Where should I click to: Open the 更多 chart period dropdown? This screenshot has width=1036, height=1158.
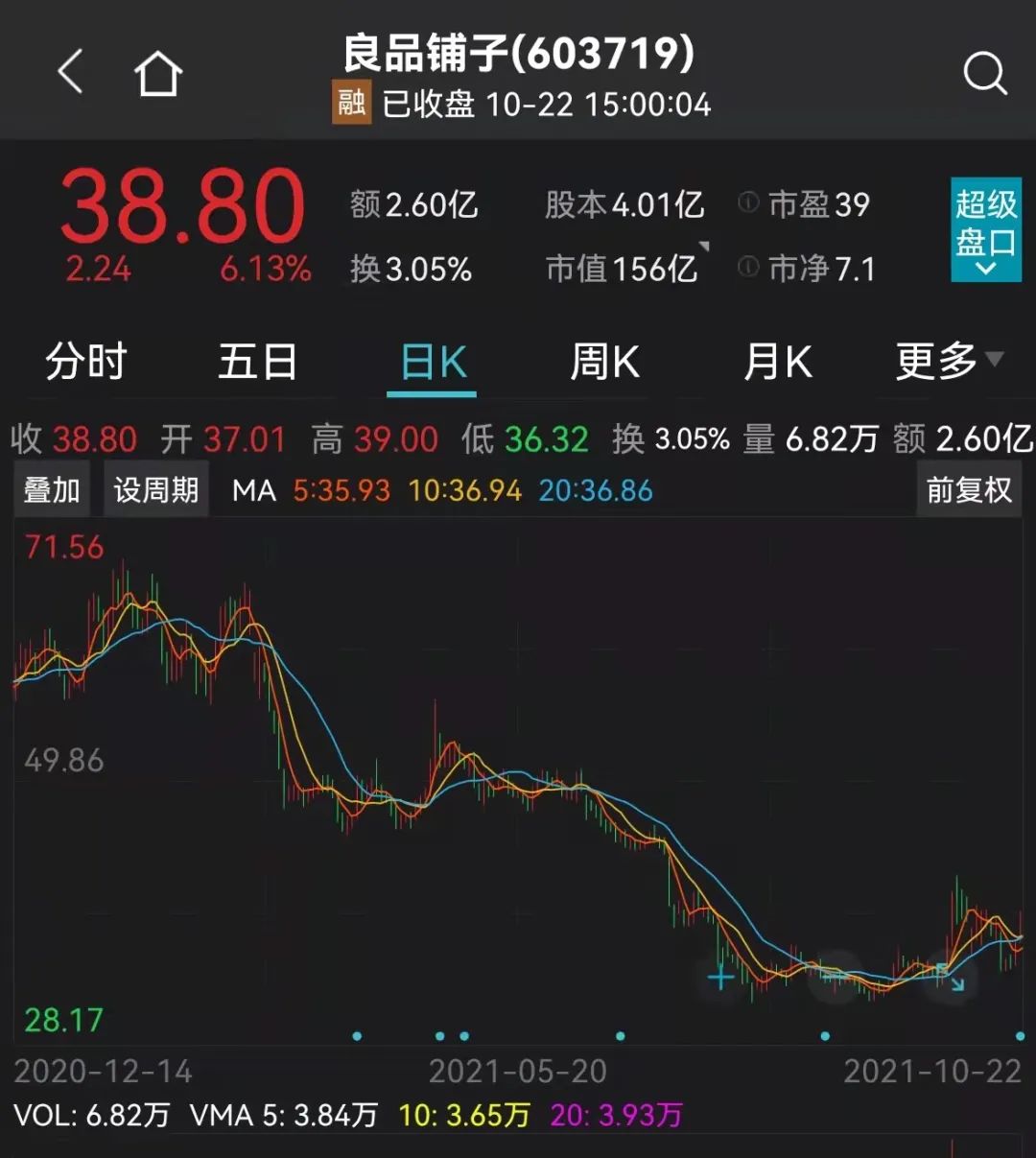pyautogui.click(x=948, y=362)
